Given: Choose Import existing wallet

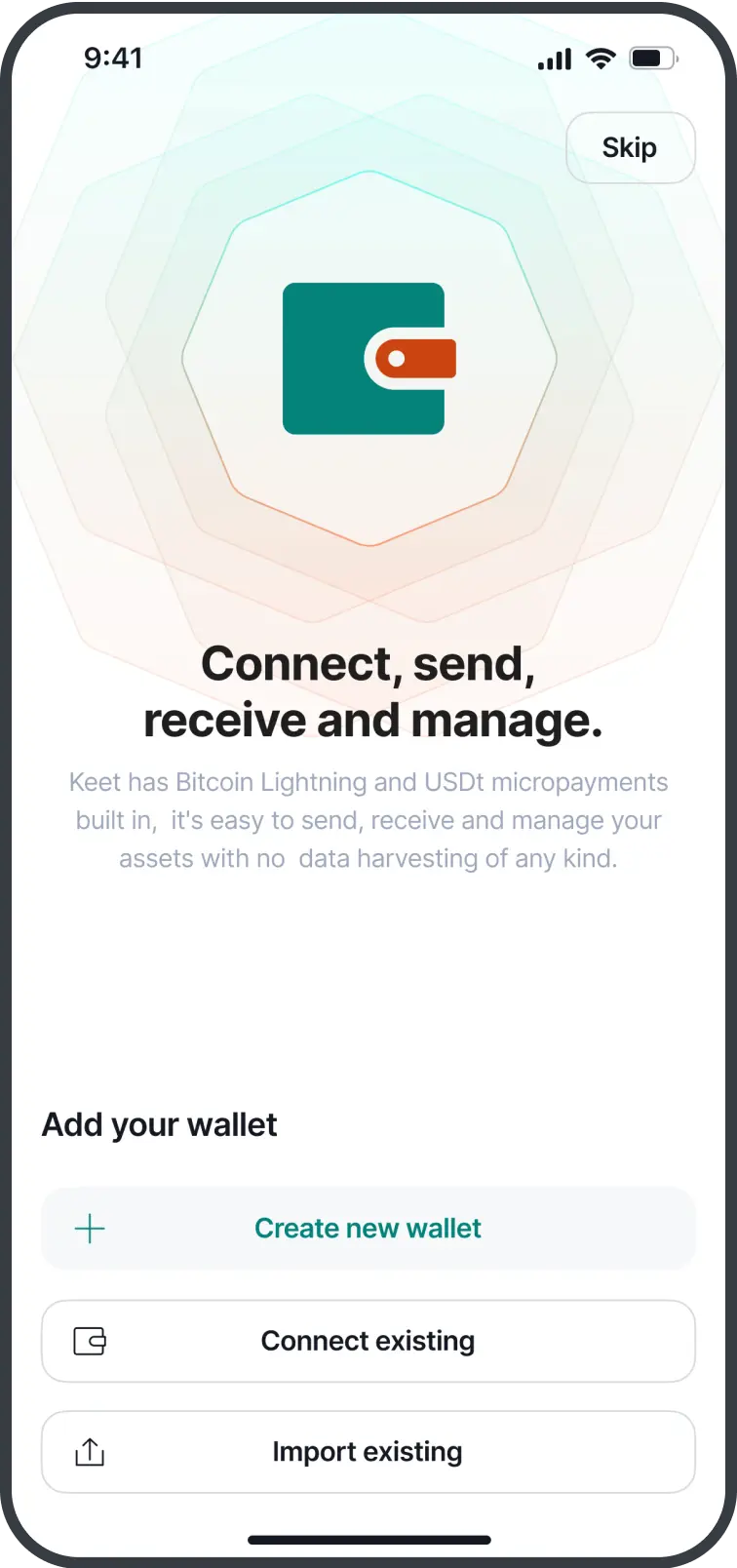Looking at the screenshot, I should (x=368, y=1452).
